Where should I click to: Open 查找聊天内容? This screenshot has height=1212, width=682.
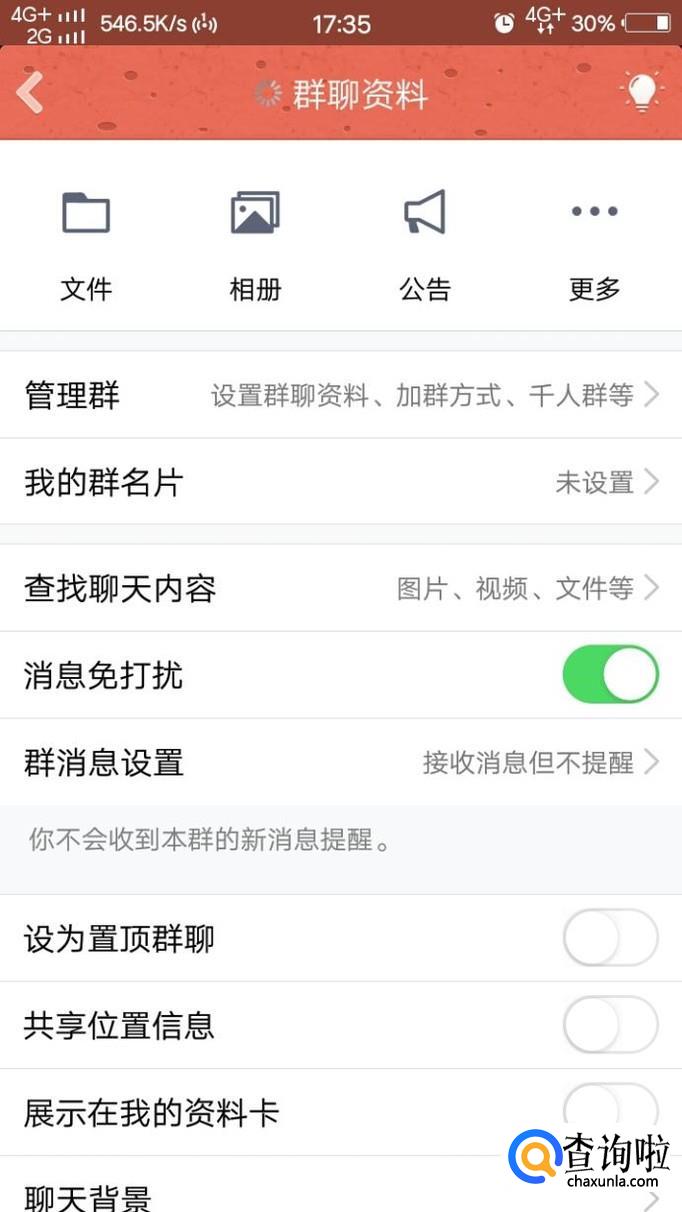click(340, 589)
